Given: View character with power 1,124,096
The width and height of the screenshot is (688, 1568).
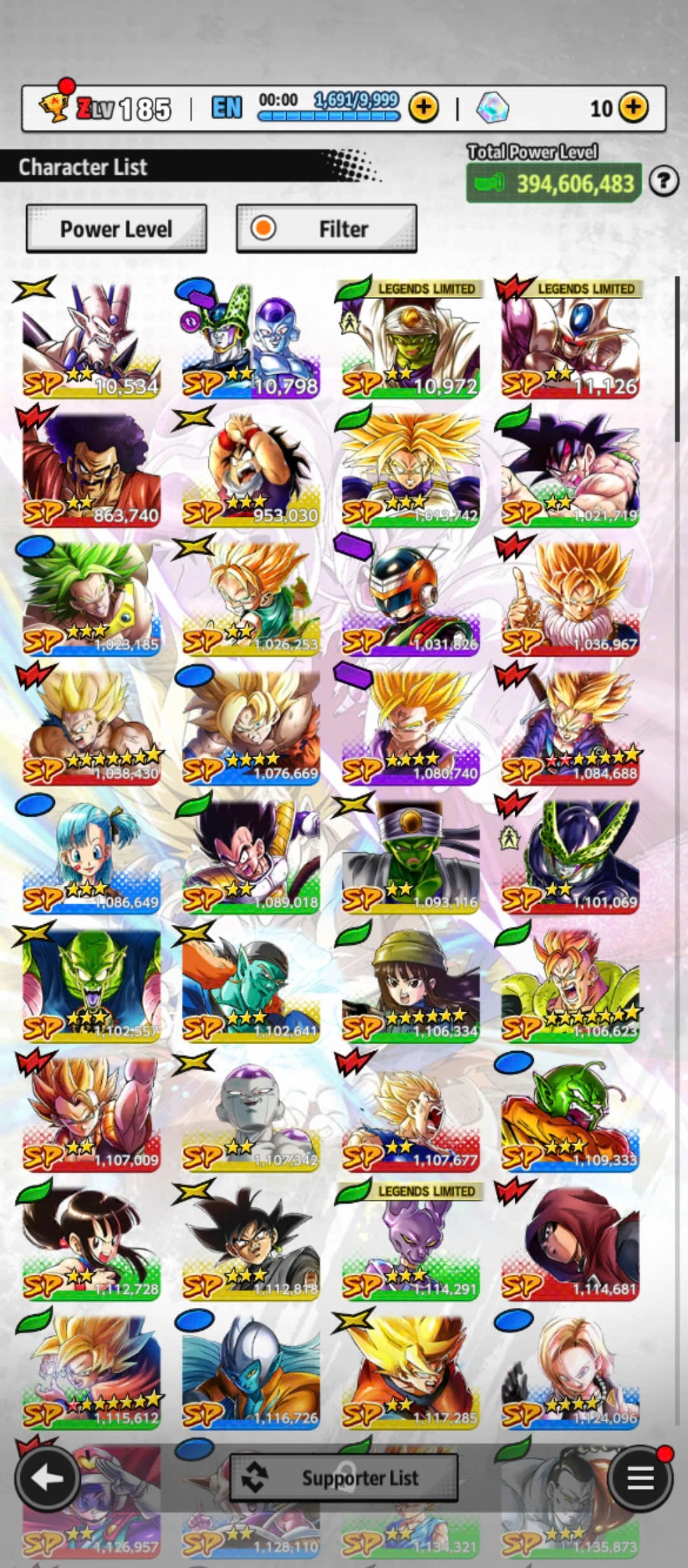Looking at the screenshot, I should coord(570,1372).
